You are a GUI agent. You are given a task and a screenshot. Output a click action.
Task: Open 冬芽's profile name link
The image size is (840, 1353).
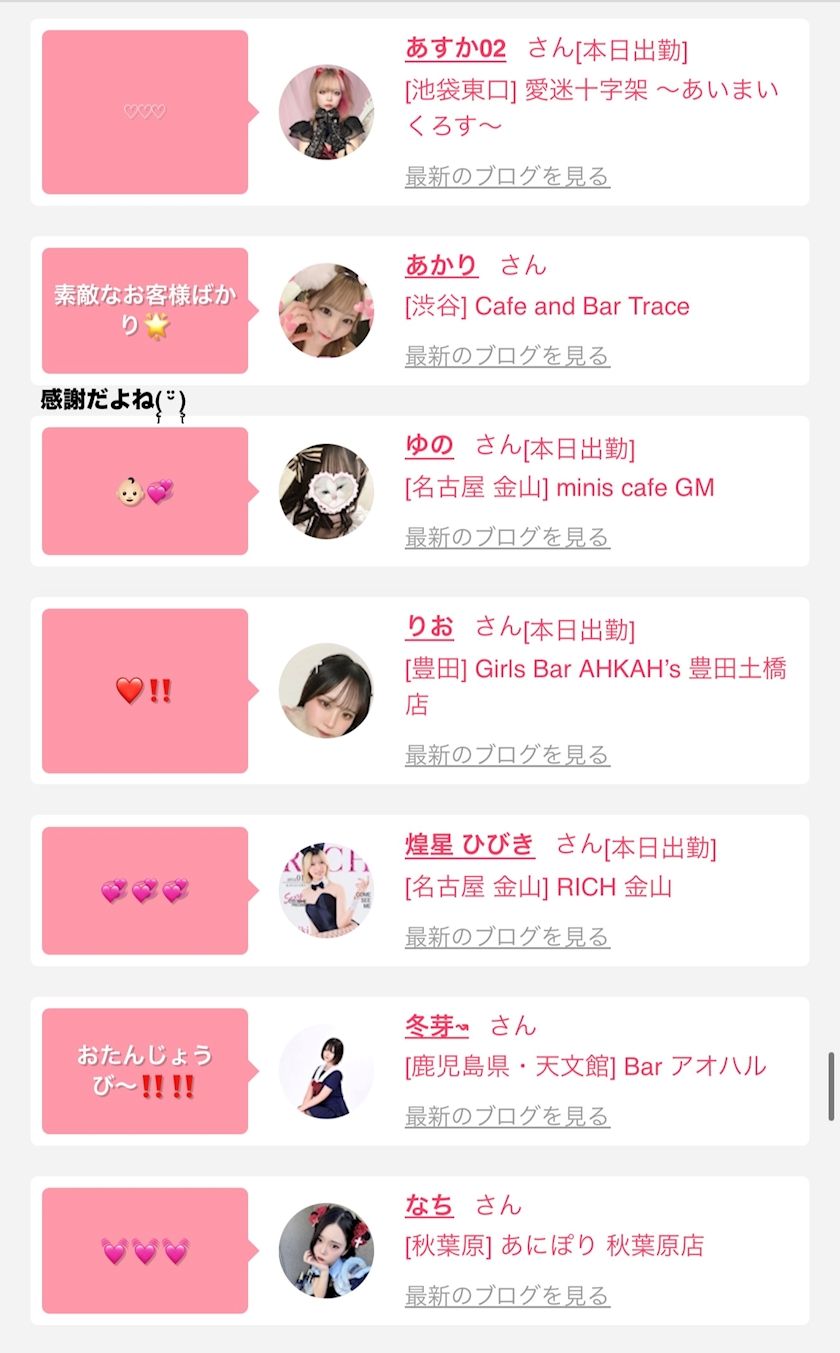click(x=436, y=1026)
